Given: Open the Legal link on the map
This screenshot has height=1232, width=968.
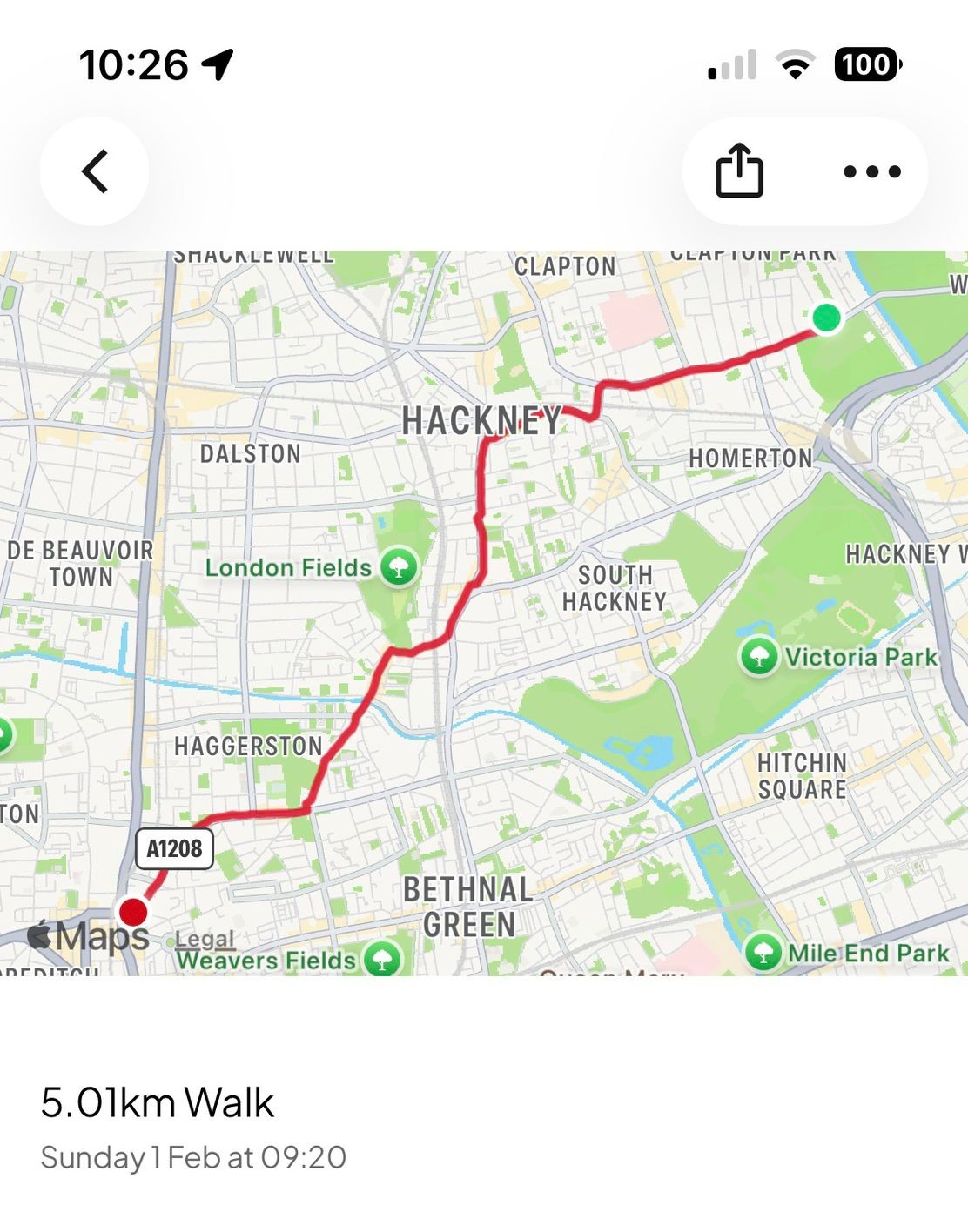Looking at the screenshot, I should 205,941.
